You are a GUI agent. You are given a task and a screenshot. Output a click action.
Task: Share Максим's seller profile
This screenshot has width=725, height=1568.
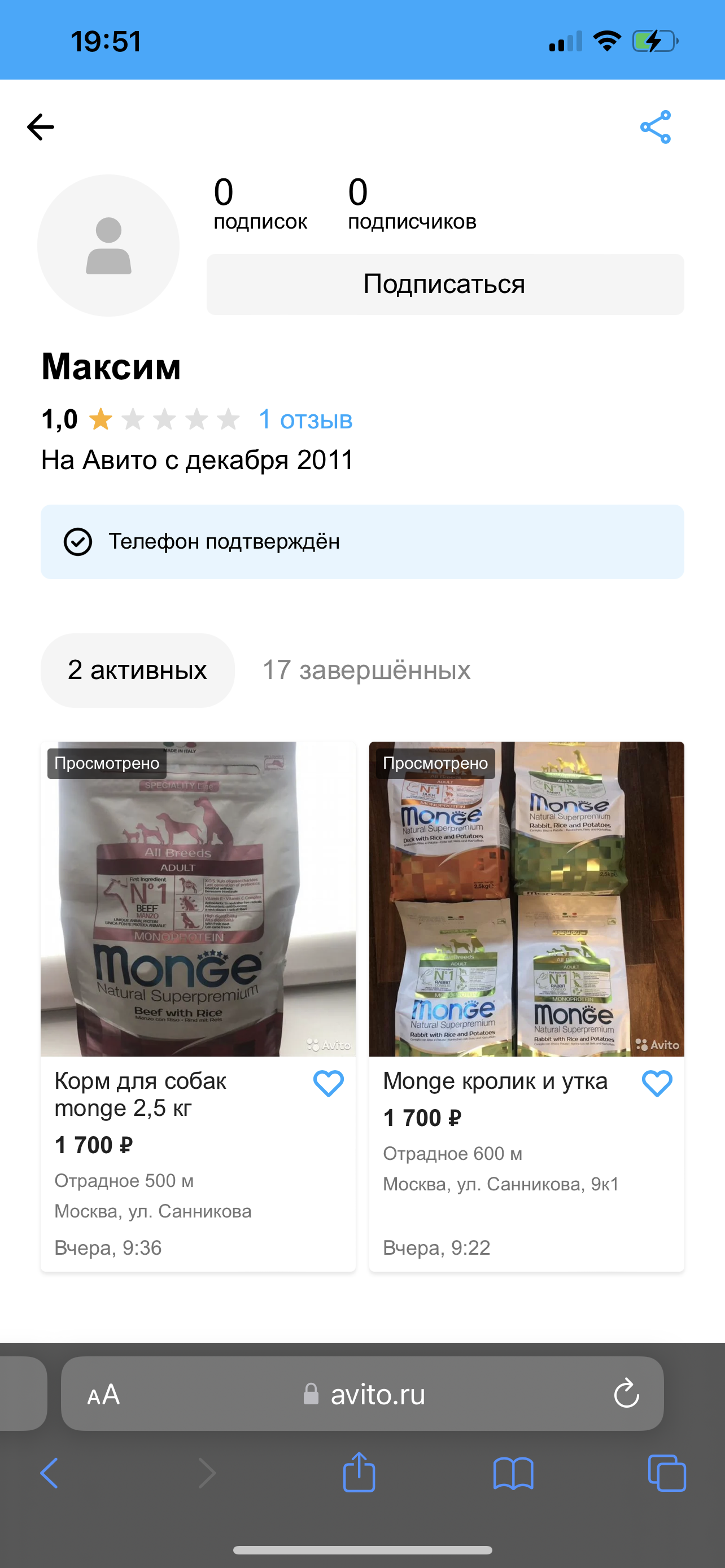click(x=655, y=127)
